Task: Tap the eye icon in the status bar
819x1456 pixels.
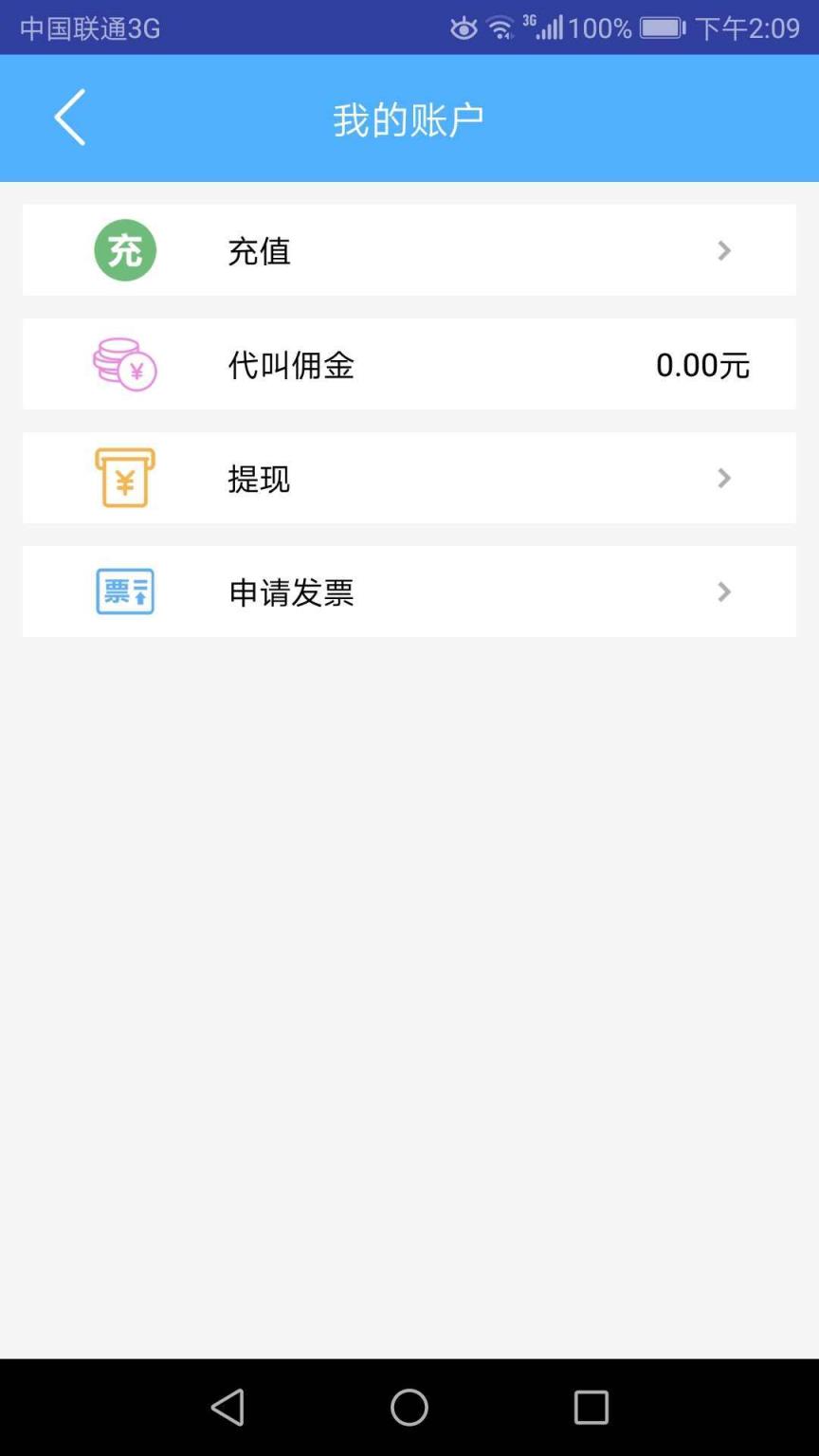Action: [x=463, y=27]
